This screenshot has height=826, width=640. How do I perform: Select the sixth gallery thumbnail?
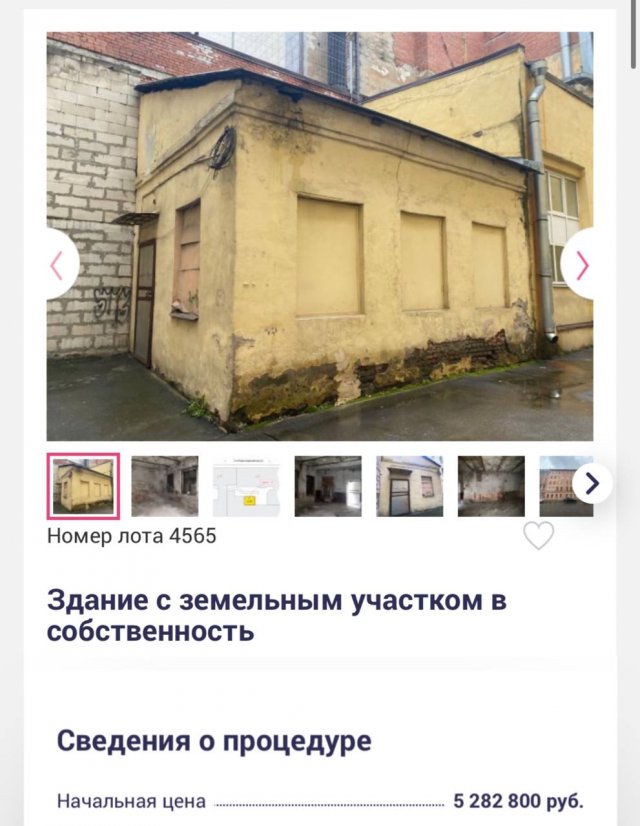click(491, 486)
